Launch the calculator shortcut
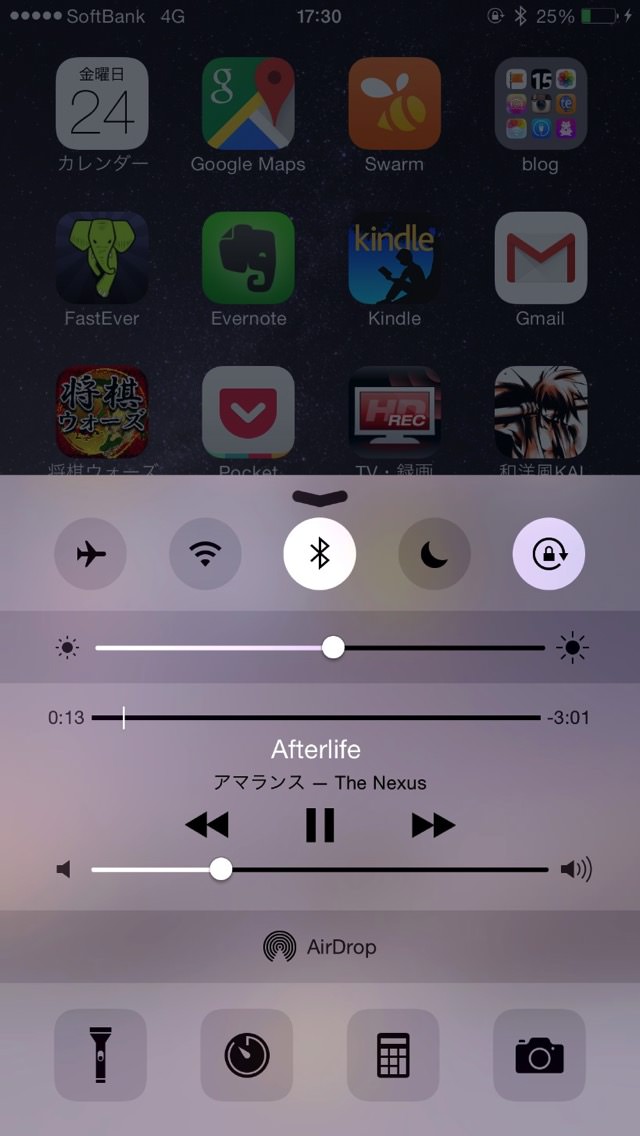 [x=393, y=1055]
